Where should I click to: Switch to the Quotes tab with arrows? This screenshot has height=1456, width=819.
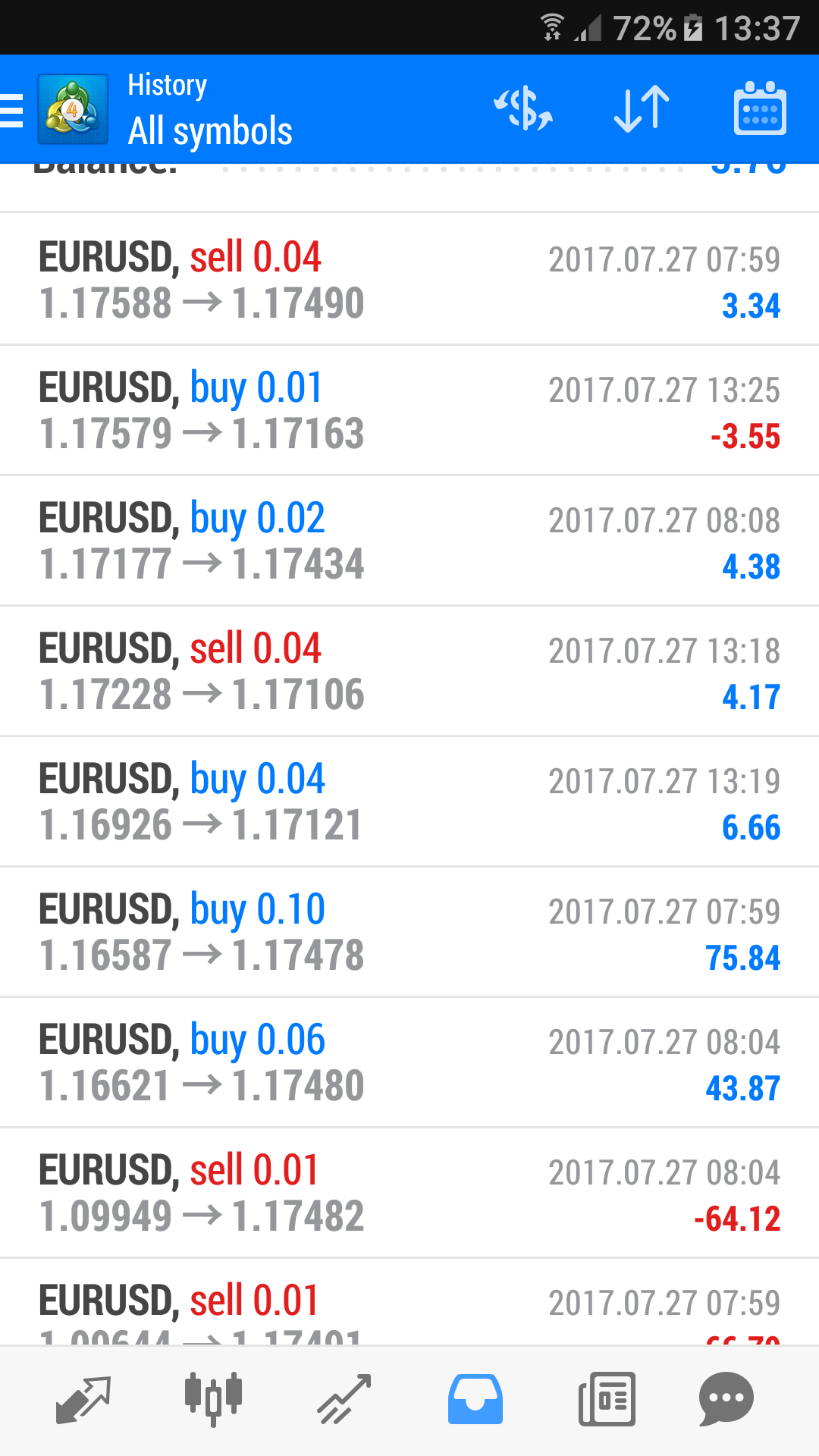83,1399
